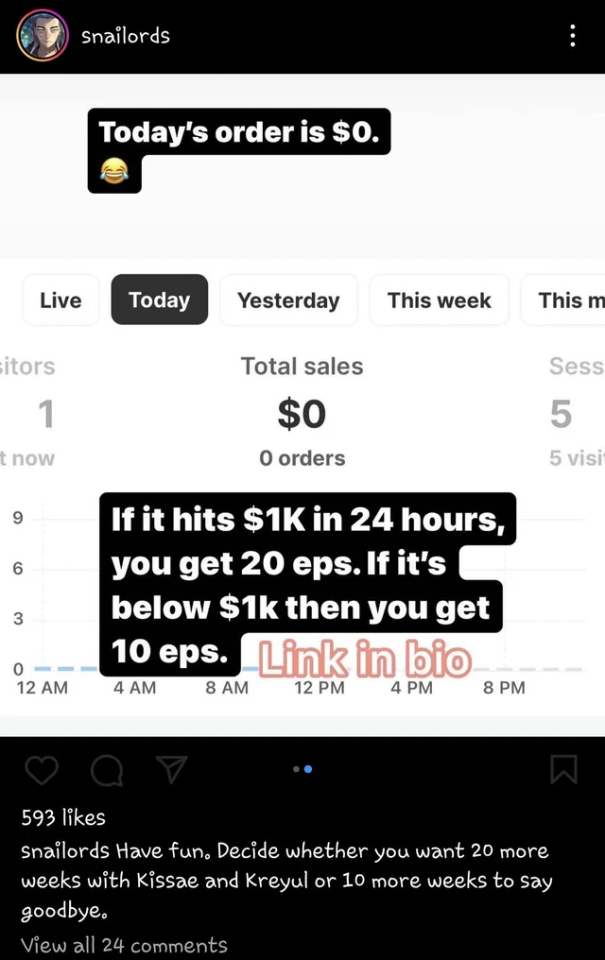Image resolution: width=605 pixels, height=960 pixels.
Task: Open the post overflow menu
Action: coord(572,36)
